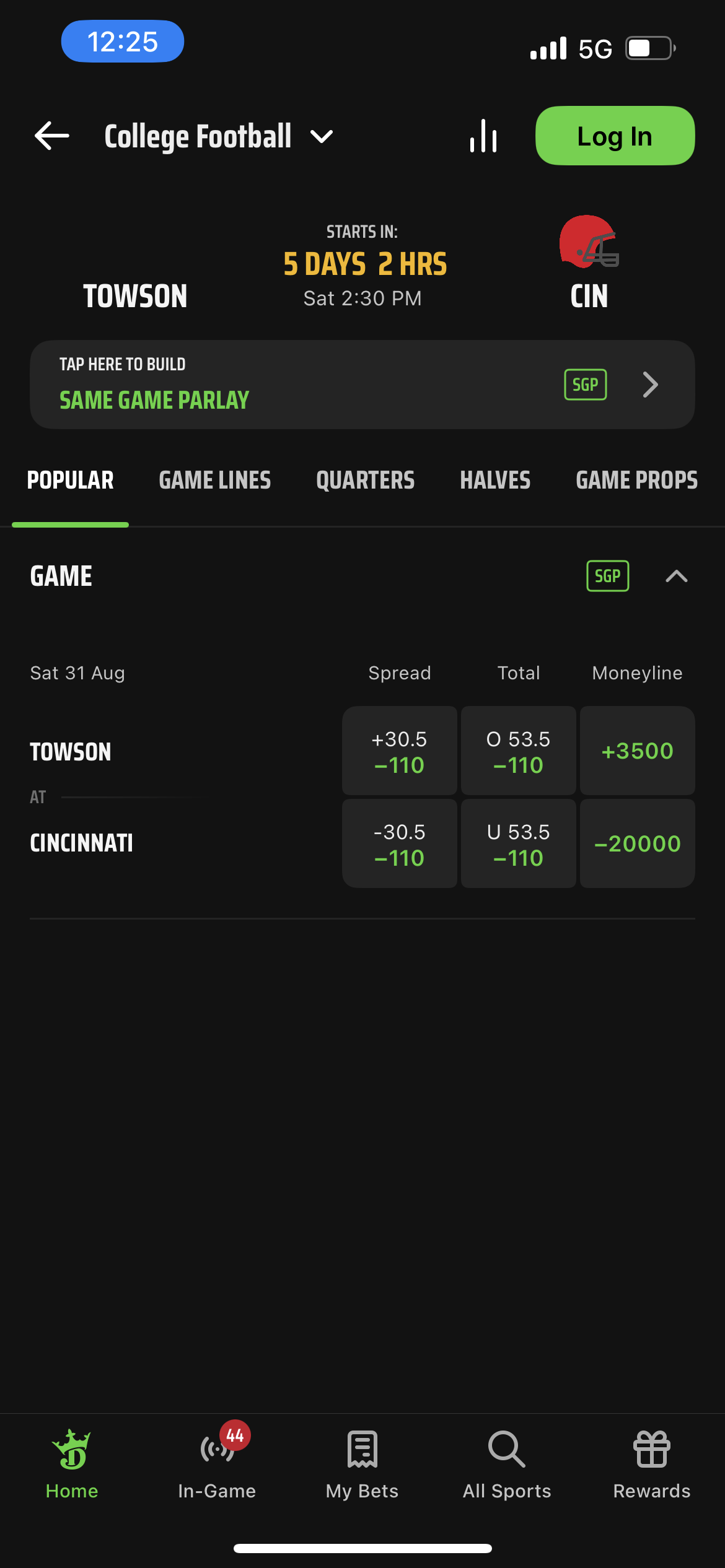Build a Same Game Parlay
Screen dimensions: 725x1568
point(362,385)
